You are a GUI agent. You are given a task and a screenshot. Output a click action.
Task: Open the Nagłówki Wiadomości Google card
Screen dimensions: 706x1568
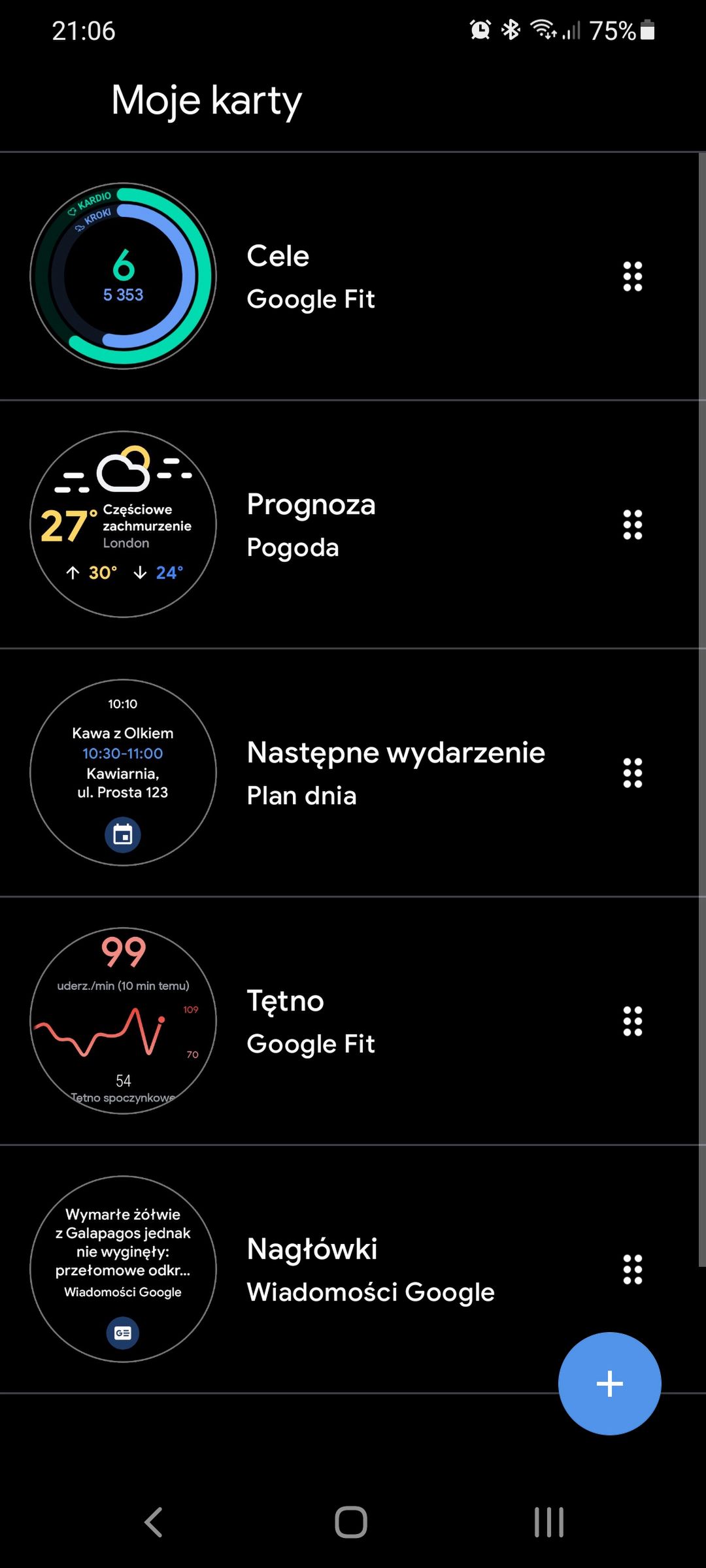pos(349,1269)
